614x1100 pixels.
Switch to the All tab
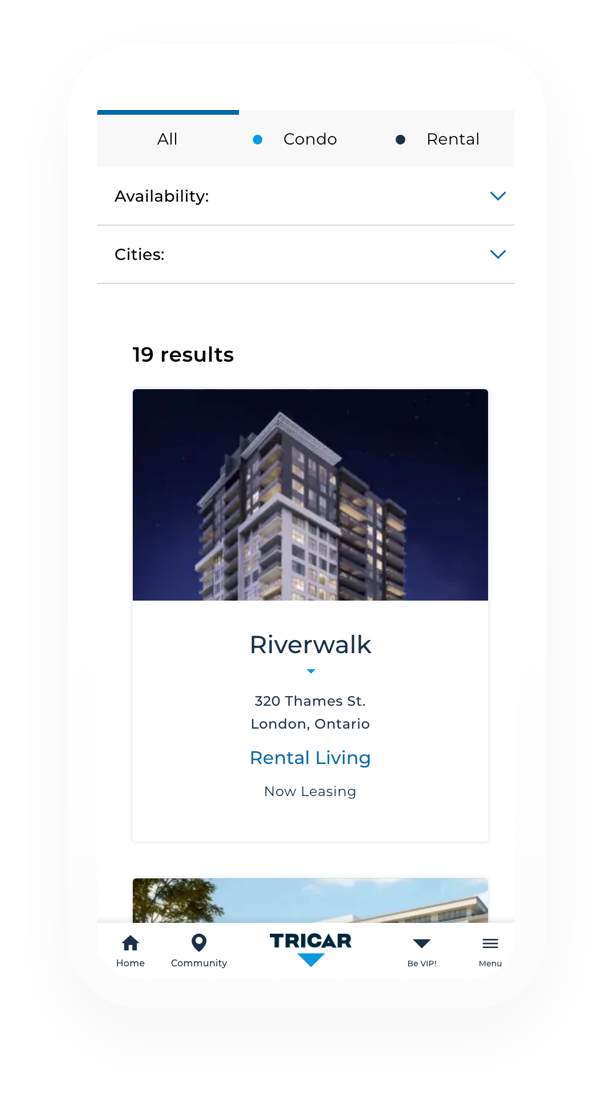point(167,139)
